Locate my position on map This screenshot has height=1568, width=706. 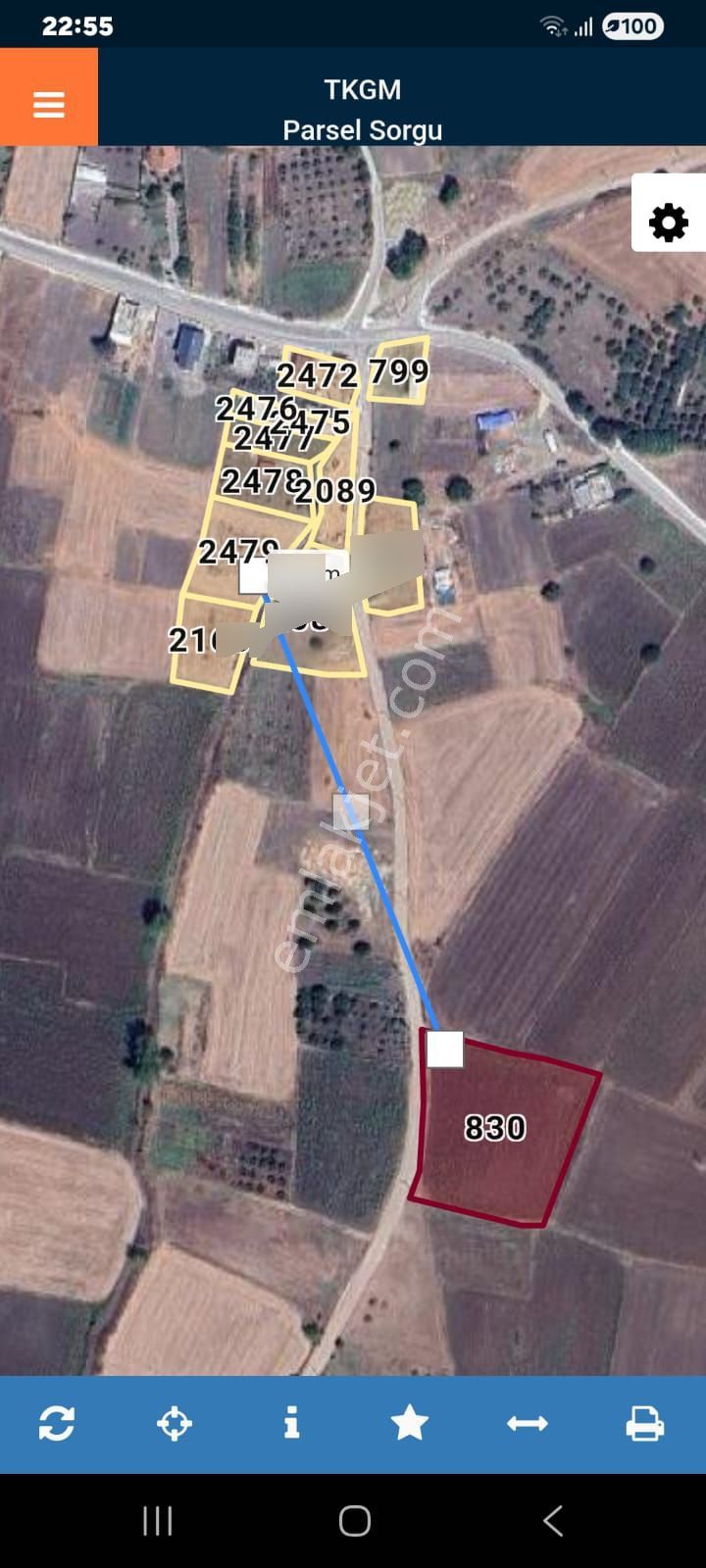(175, 1423)
